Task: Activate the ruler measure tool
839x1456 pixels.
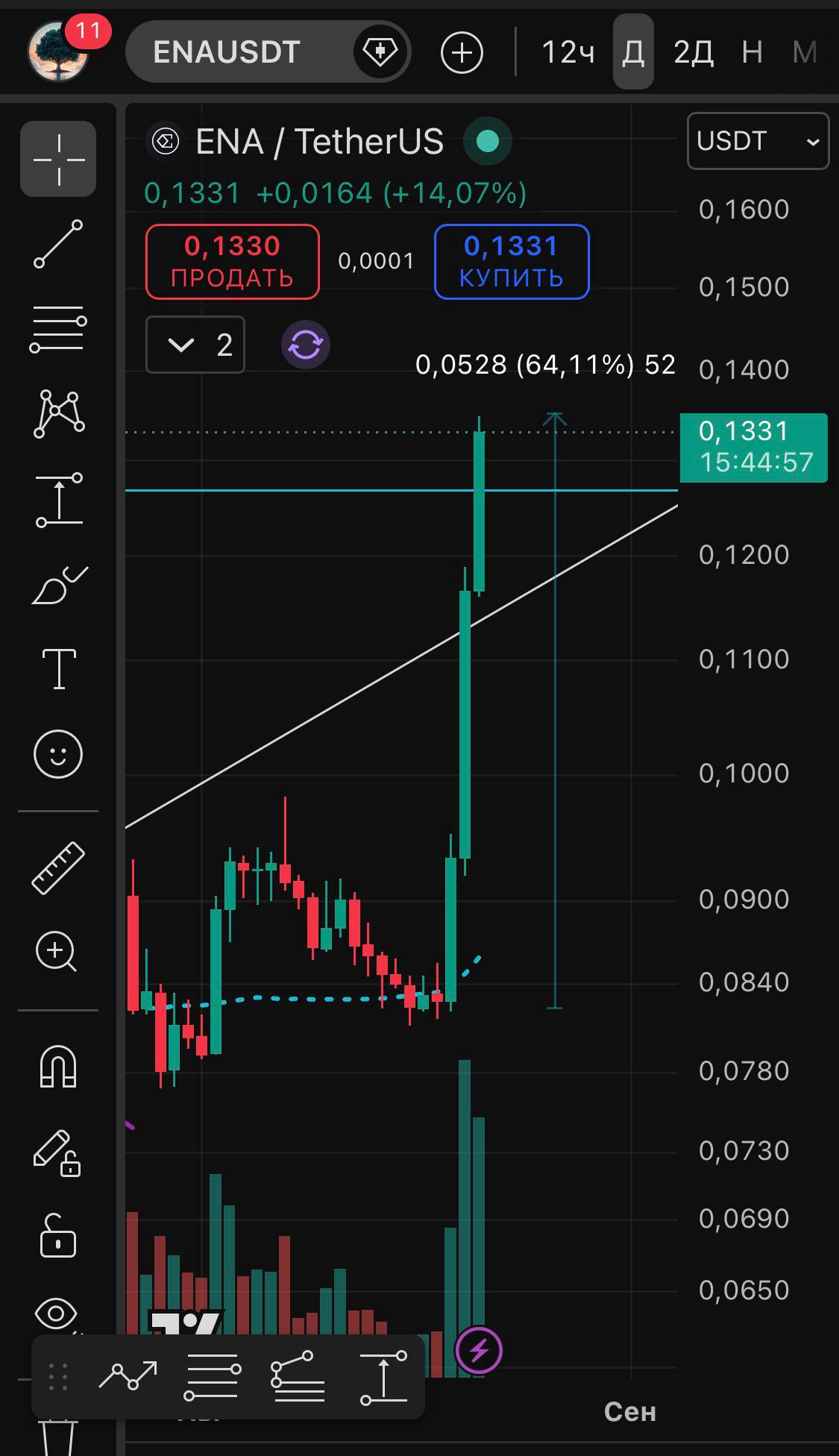Action: pyautogui.click(x=58, y=867)
